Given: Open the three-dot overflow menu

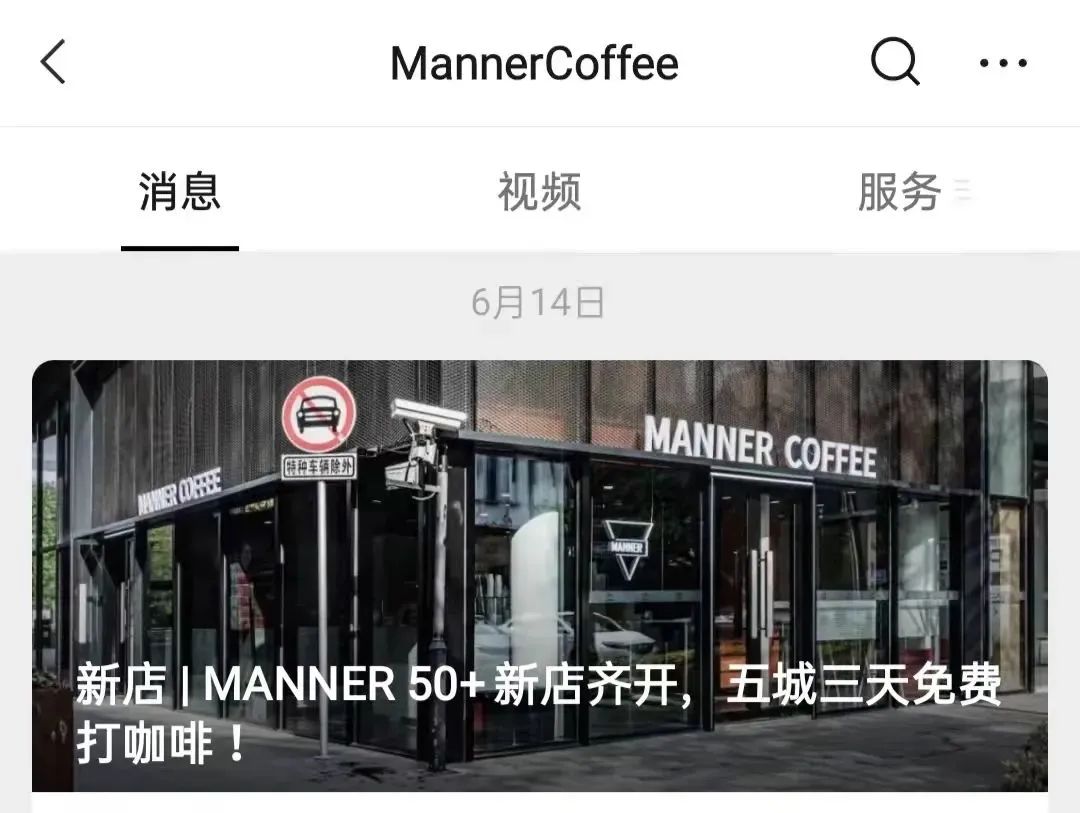Looking at the screenshot, I should click(1003, 64).
